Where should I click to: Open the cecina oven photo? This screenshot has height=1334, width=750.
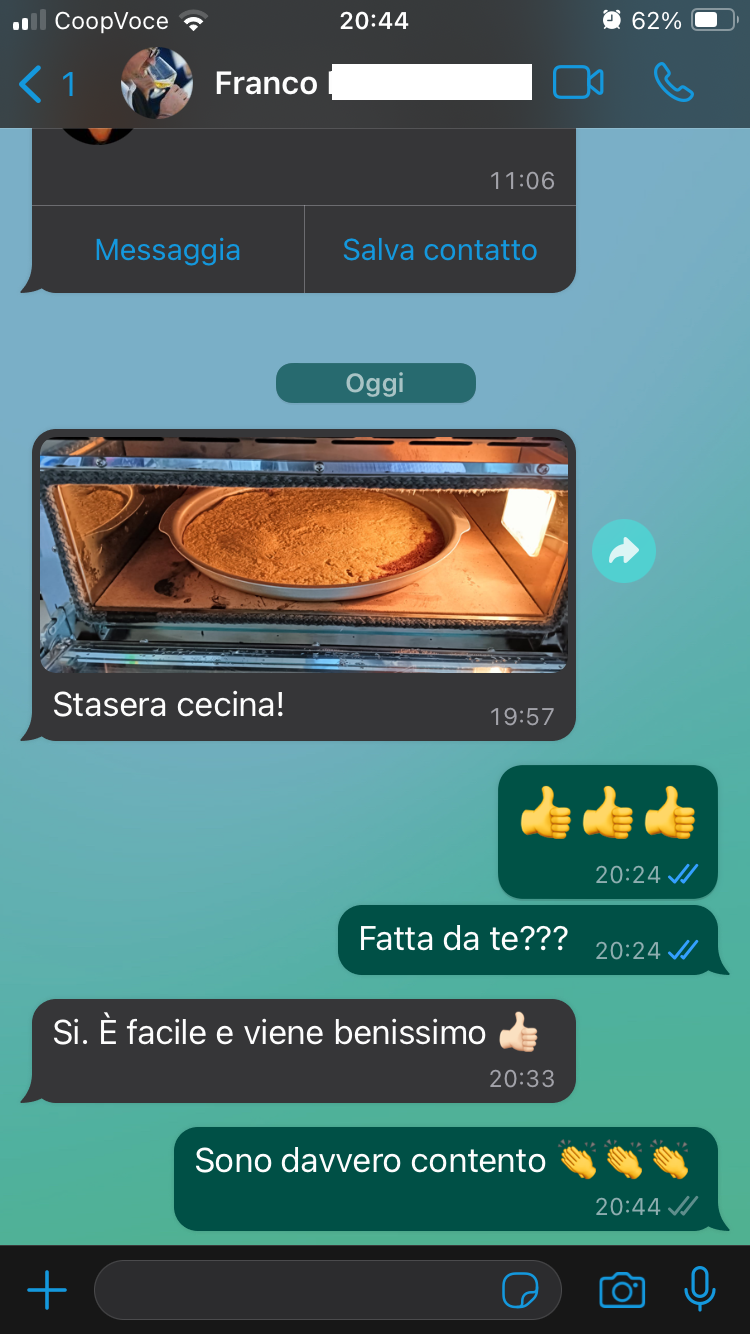tap(304, 555)
